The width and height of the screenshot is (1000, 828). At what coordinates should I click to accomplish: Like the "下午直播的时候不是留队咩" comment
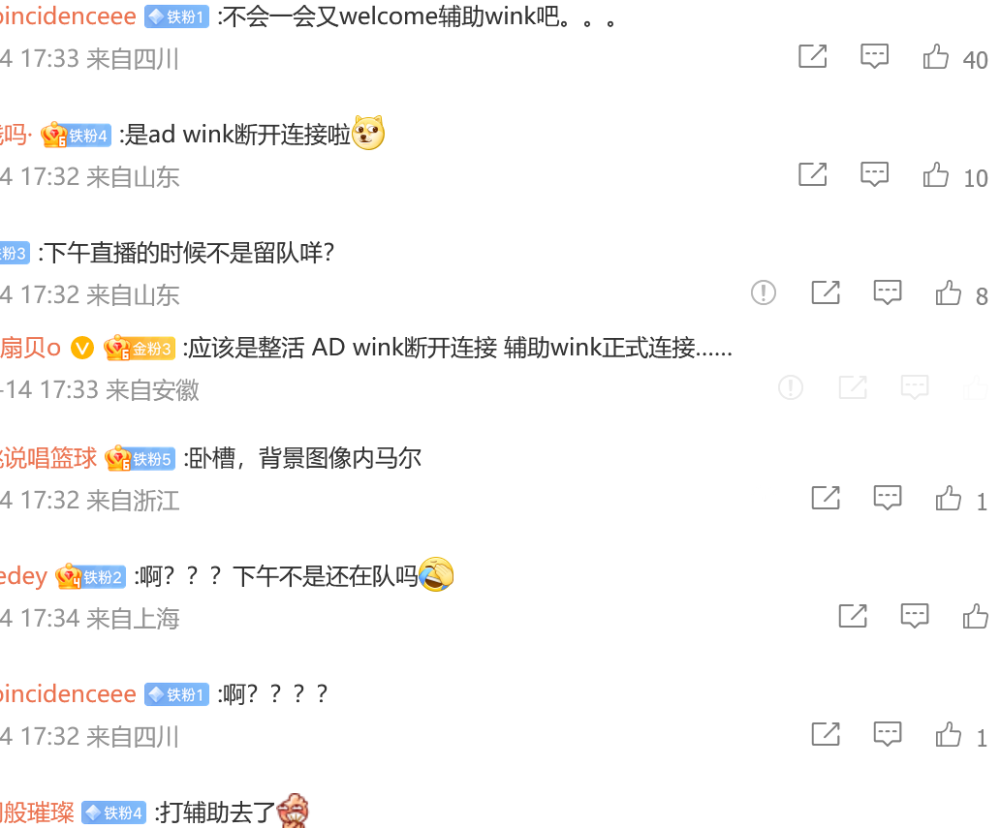[x=948, y=292]
